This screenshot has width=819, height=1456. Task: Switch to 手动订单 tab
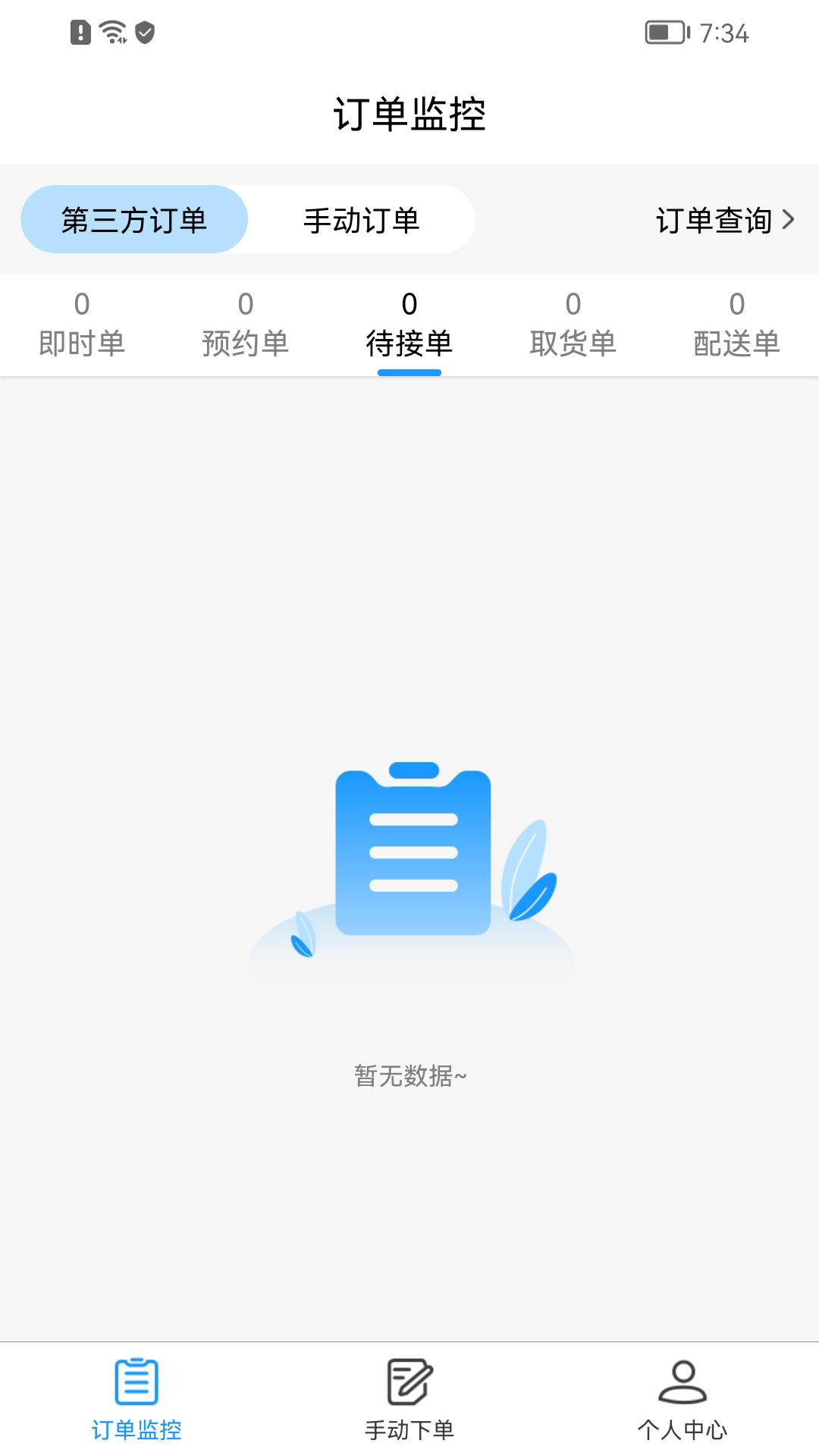(x=363, y=219)
